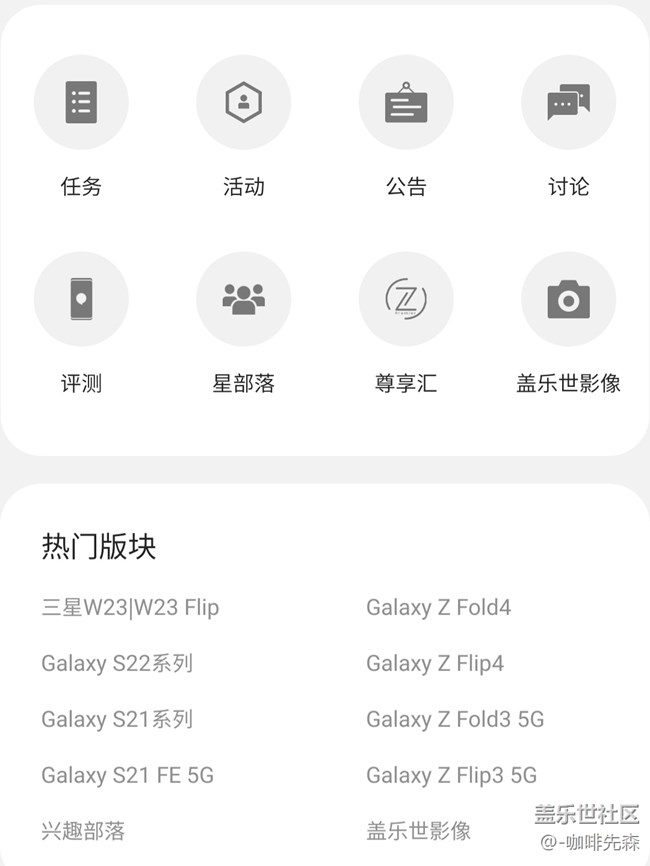The height and width of the screenshot is (866, 650).
Task: Open the 任务 section
Action: pos(81,102)
